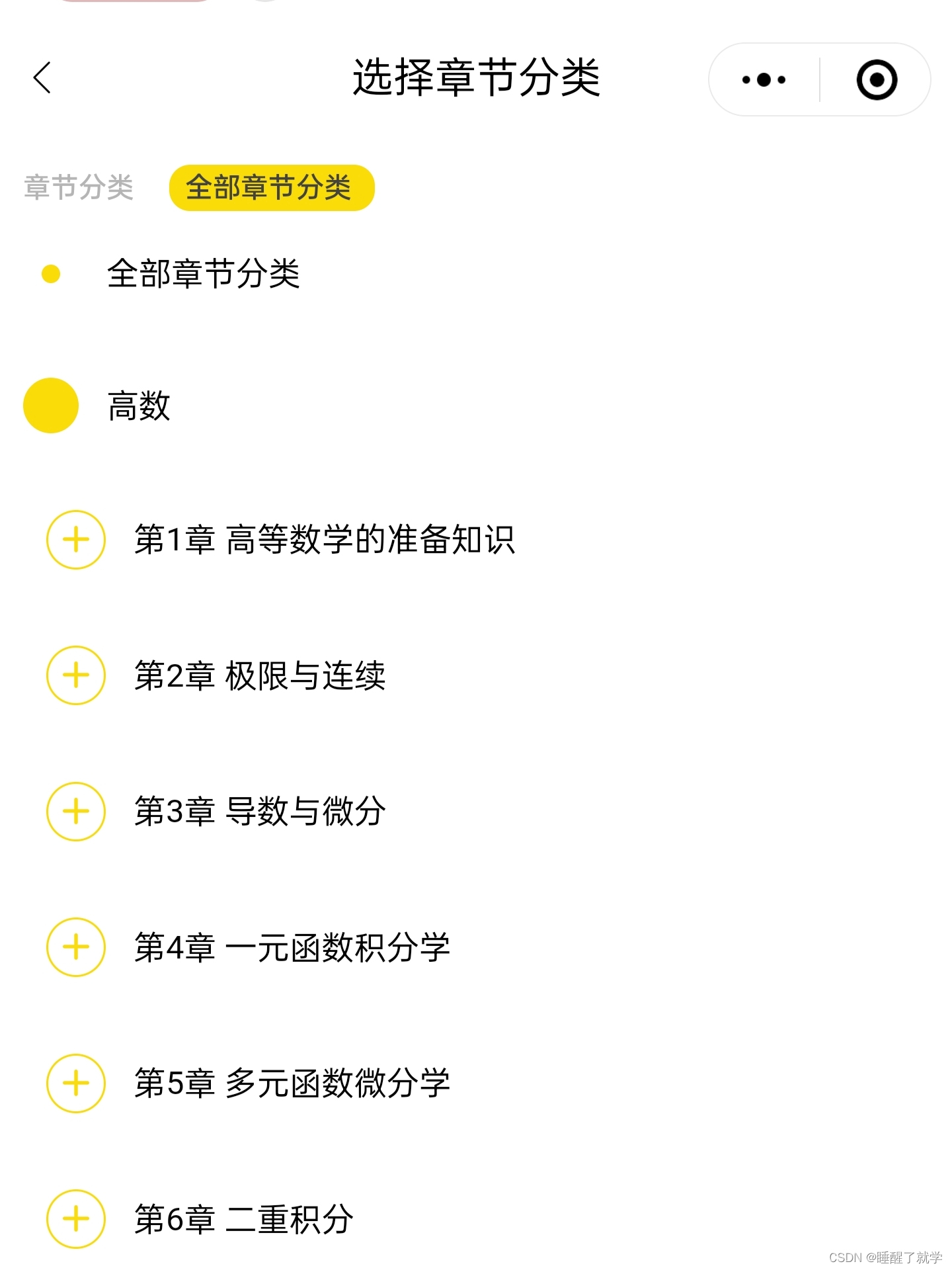952x1270 pixels.
Task: Go back from chapter selection page
Action: click(x=42, y=78)
